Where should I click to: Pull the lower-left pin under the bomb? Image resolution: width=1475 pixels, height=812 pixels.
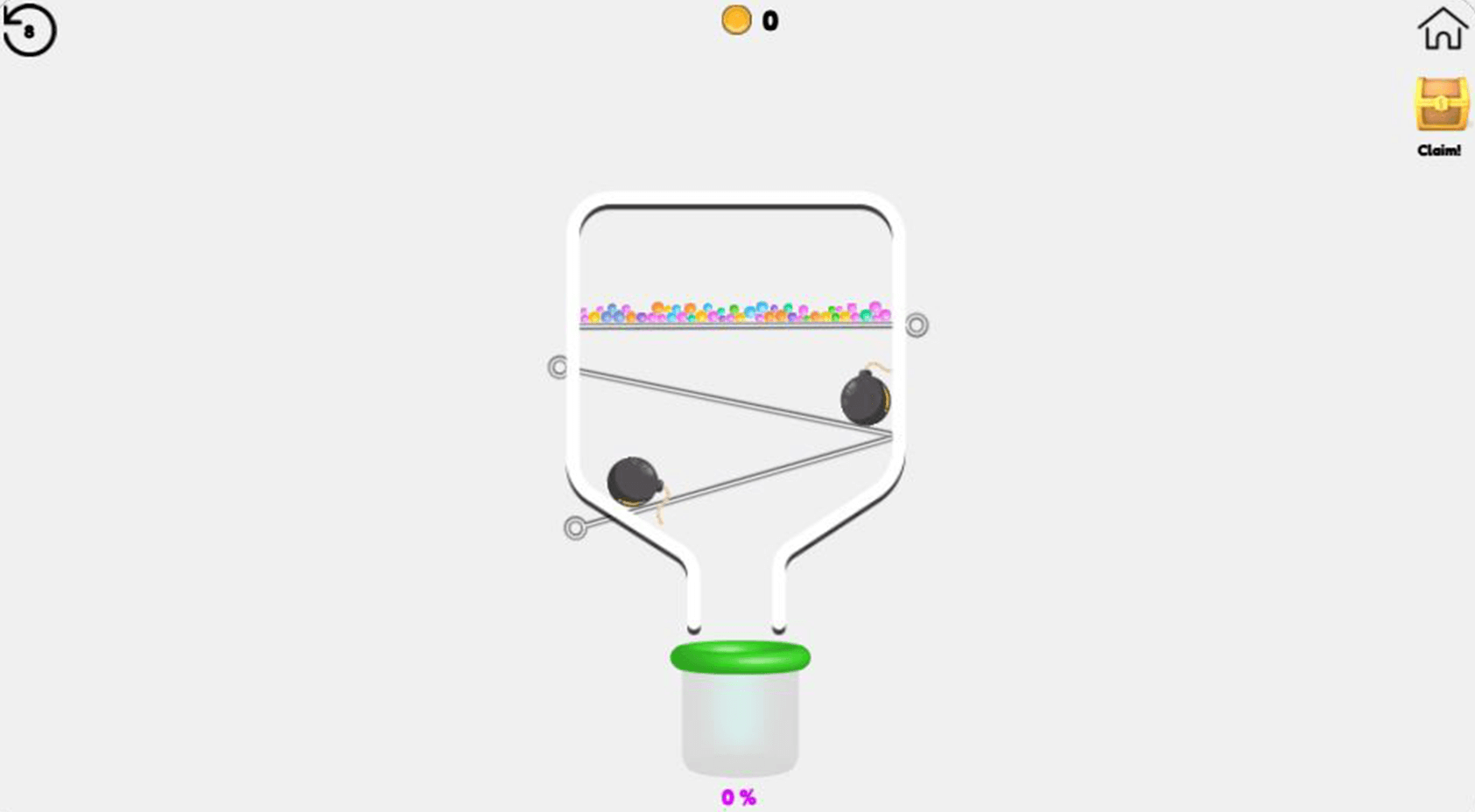click(575, 528)
